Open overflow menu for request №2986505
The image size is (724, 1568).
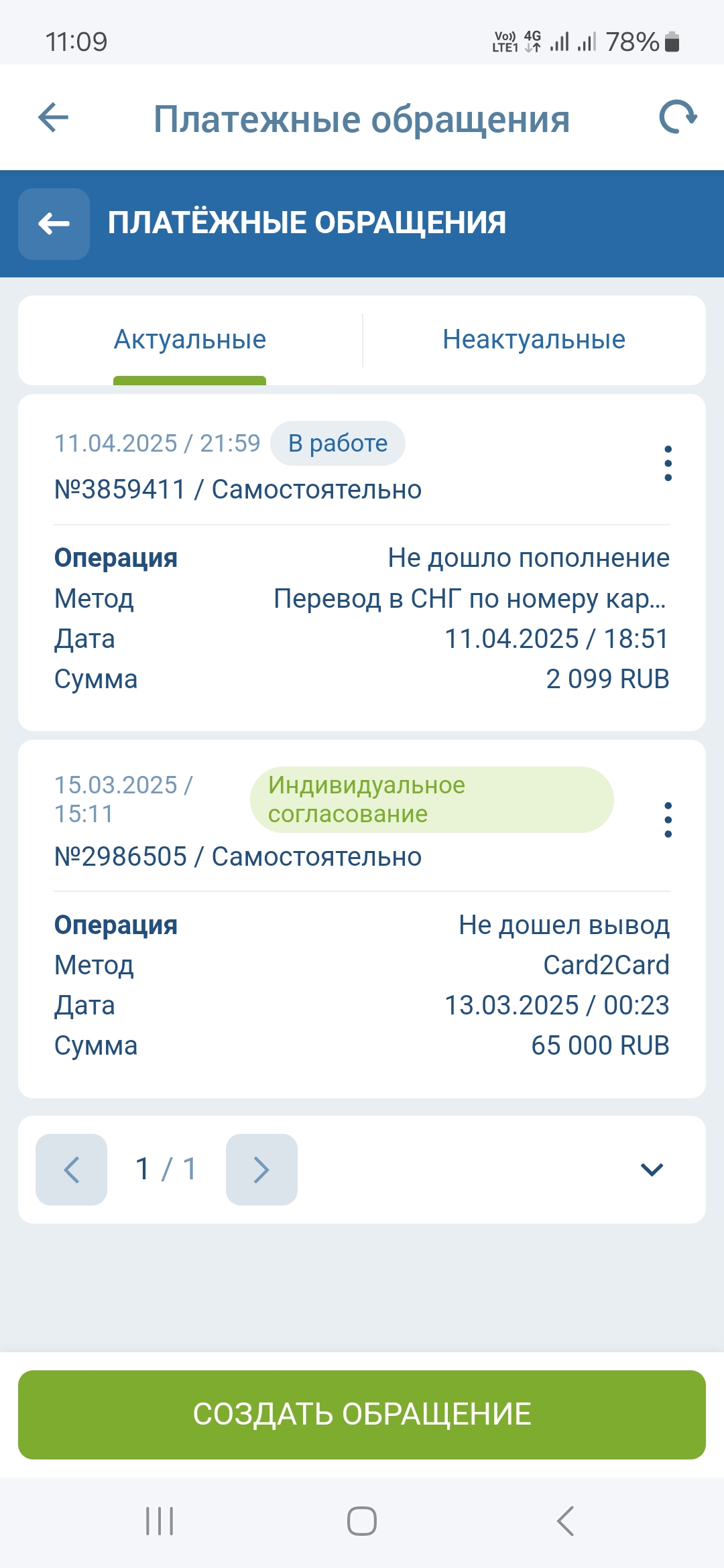[668, 820]
